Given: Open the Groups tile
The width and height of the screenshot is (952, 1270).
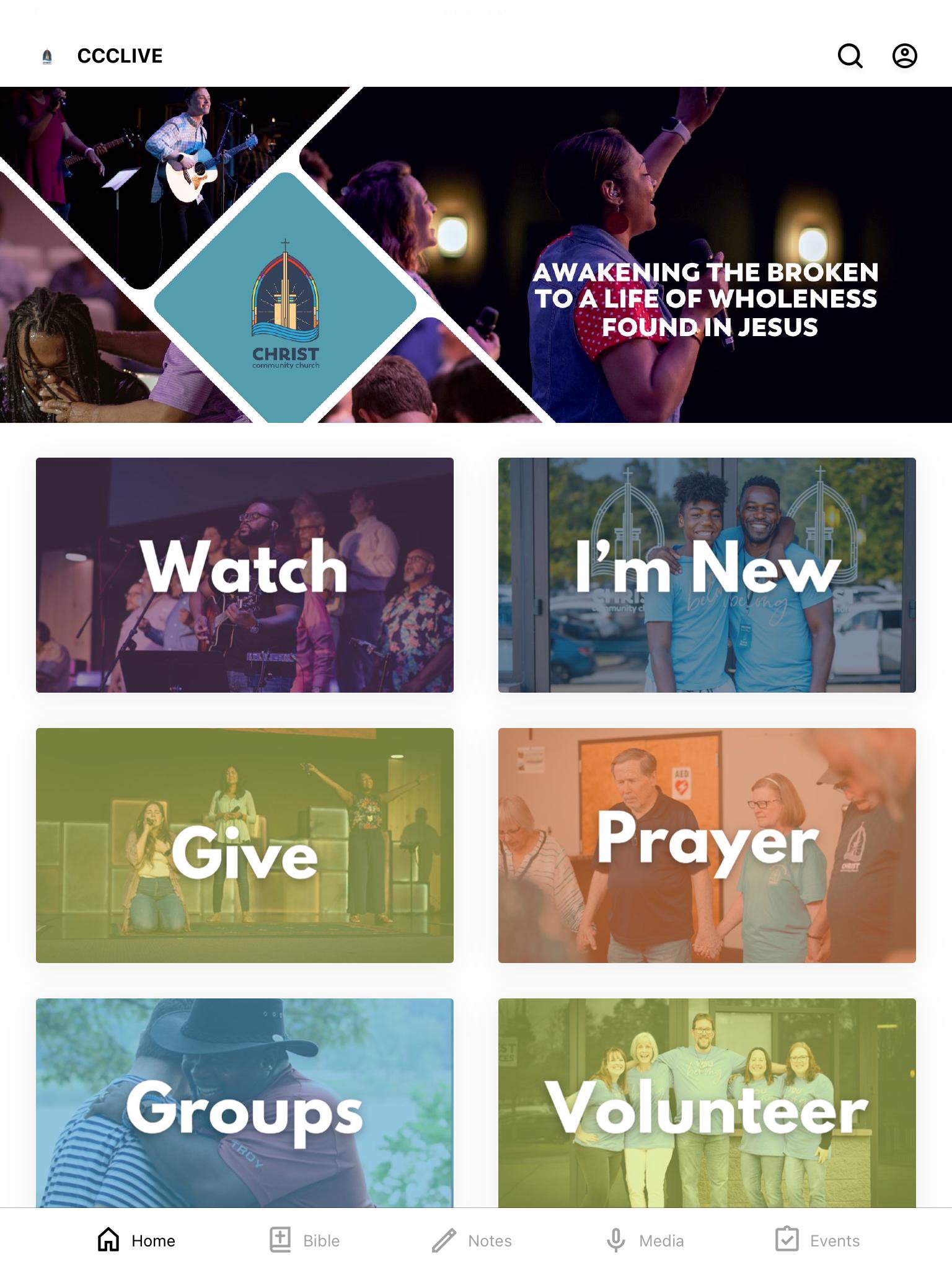Looking at the screenshot, I should pos(245,1103).
